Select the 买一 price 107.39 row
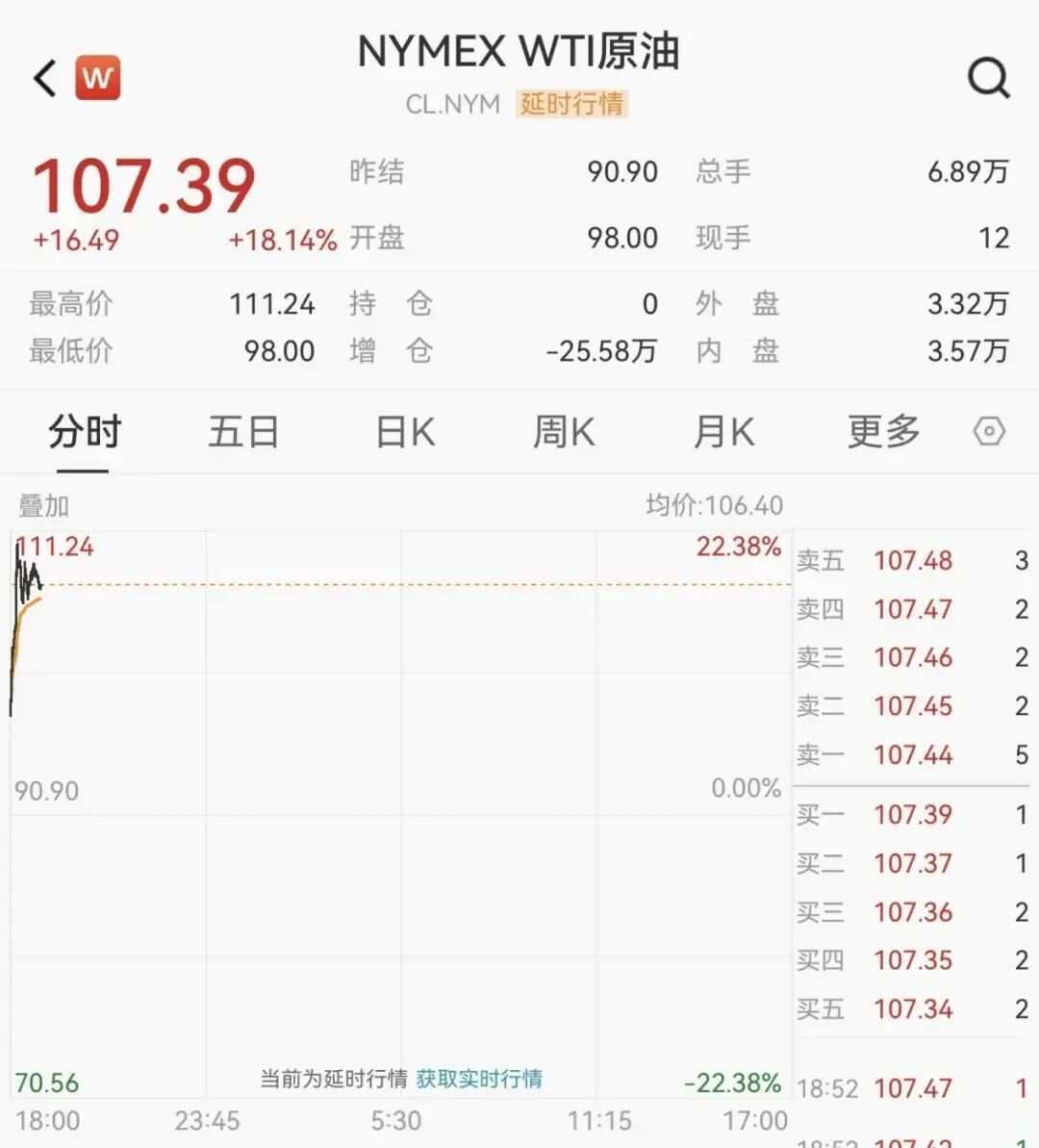The image size is (1039, 1148). click(x=912, y=814)
